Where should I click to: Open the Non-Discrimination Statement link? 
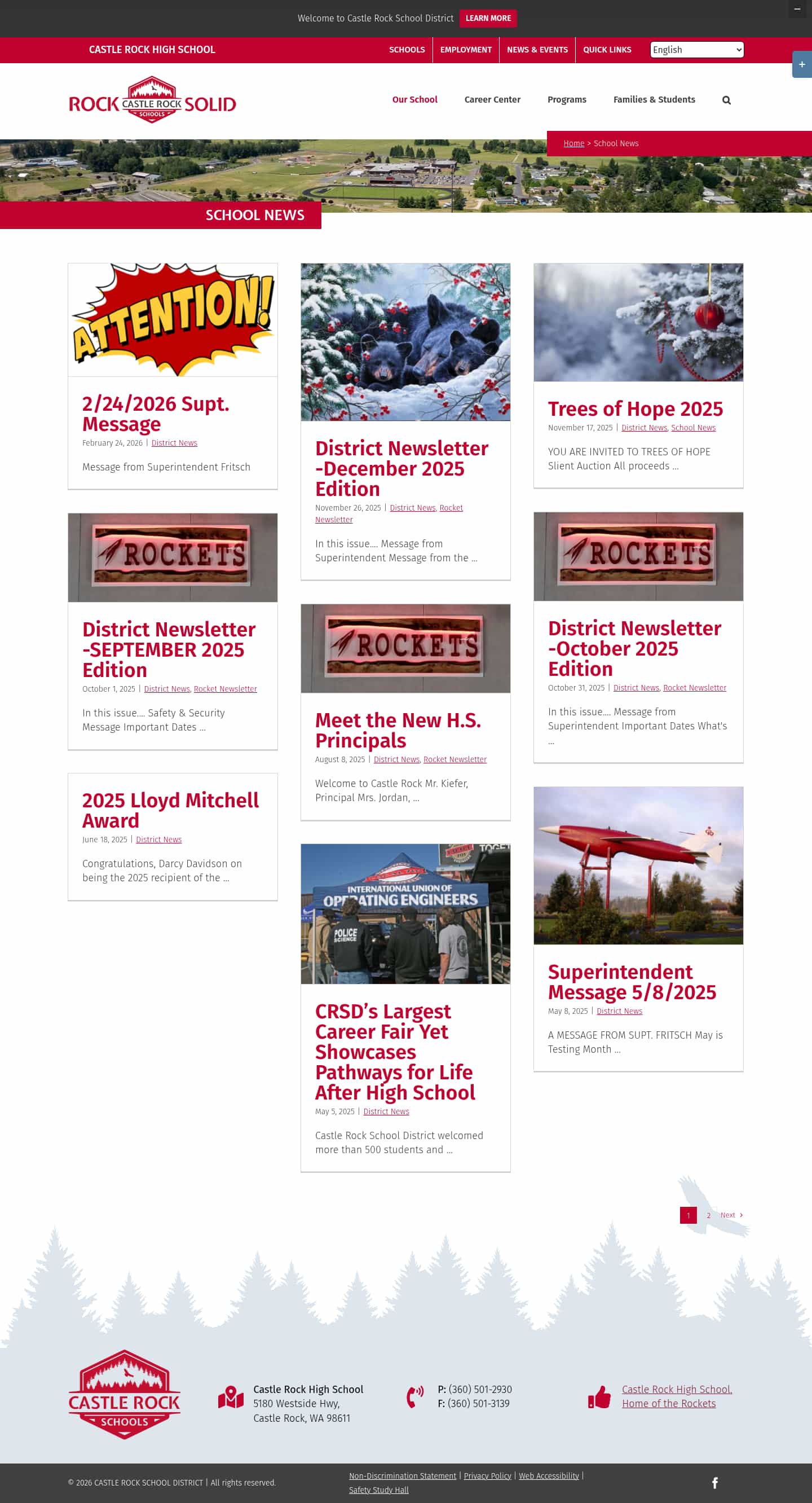[x=403, y=1475]
